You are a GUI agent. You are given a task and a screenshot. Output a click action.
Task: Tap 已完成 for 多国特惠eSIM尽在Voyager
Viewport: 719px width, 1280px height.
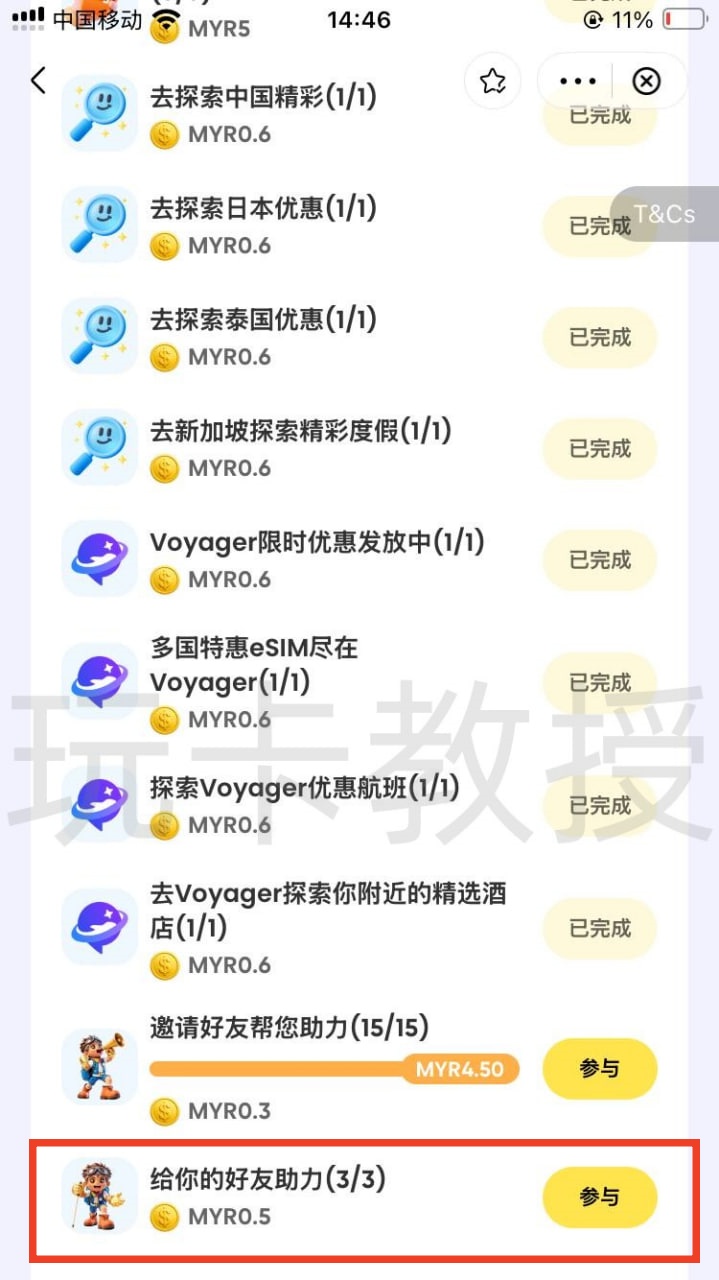[x=600, y=683]
